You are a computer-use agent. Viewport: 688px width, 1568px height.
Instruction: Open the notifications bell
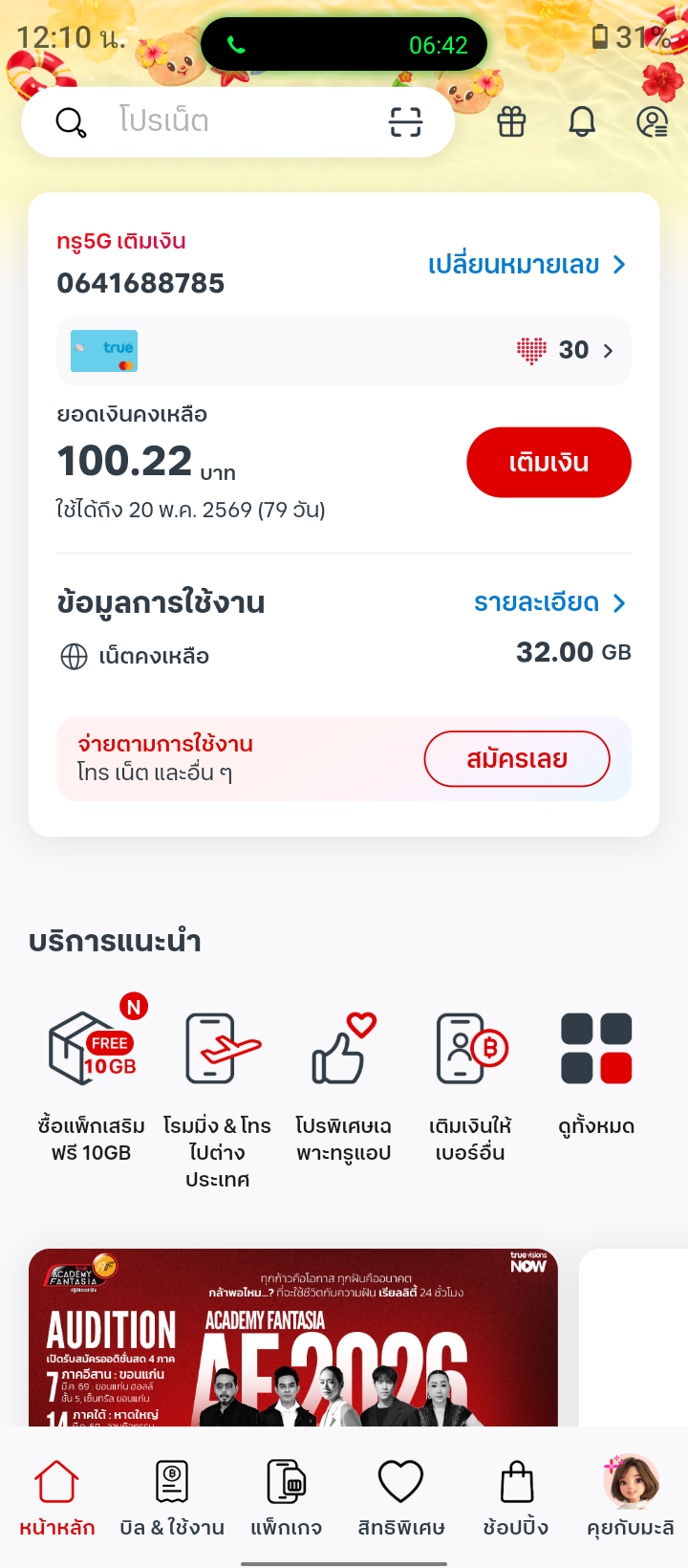[582, 121]
